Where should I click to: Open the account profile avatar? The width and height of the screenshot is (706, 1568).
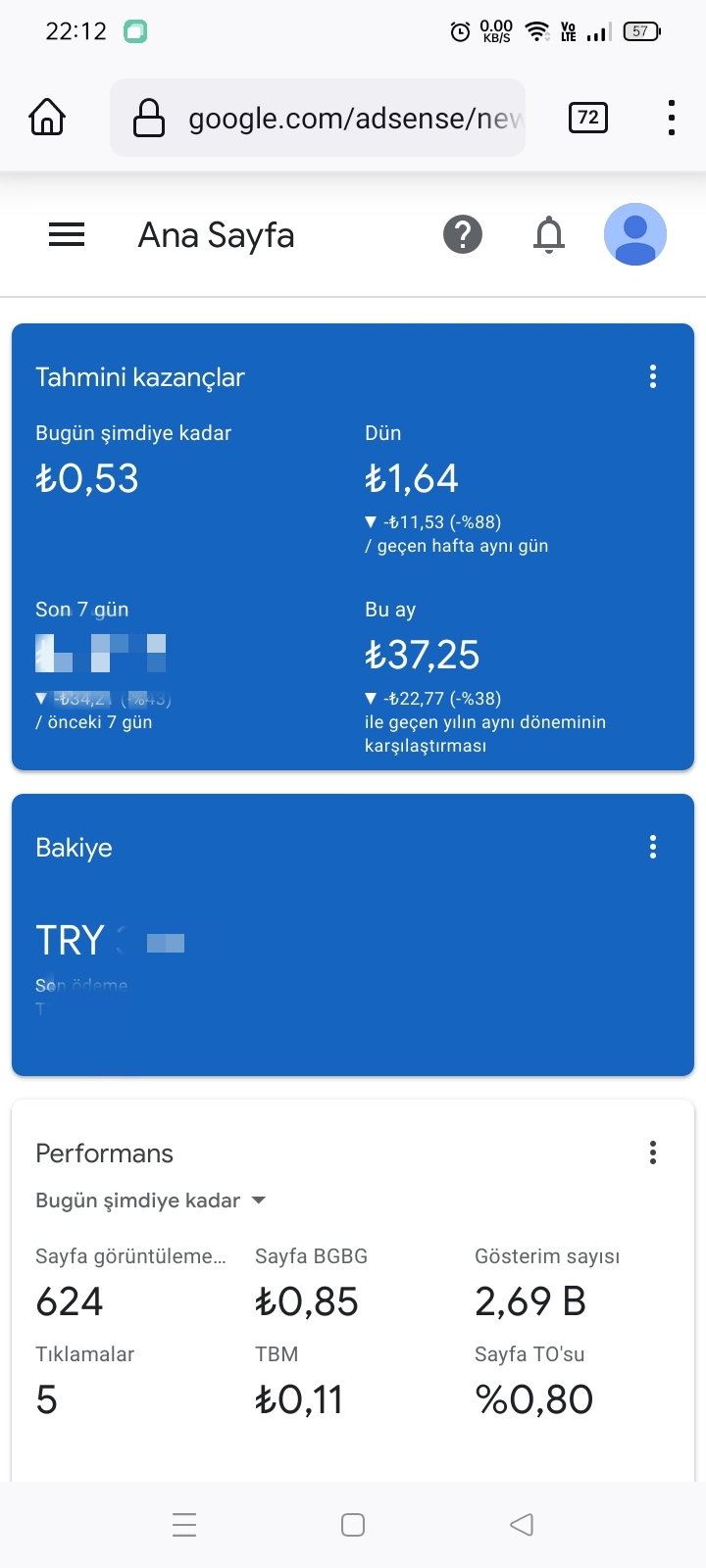[x=635, y=235]
